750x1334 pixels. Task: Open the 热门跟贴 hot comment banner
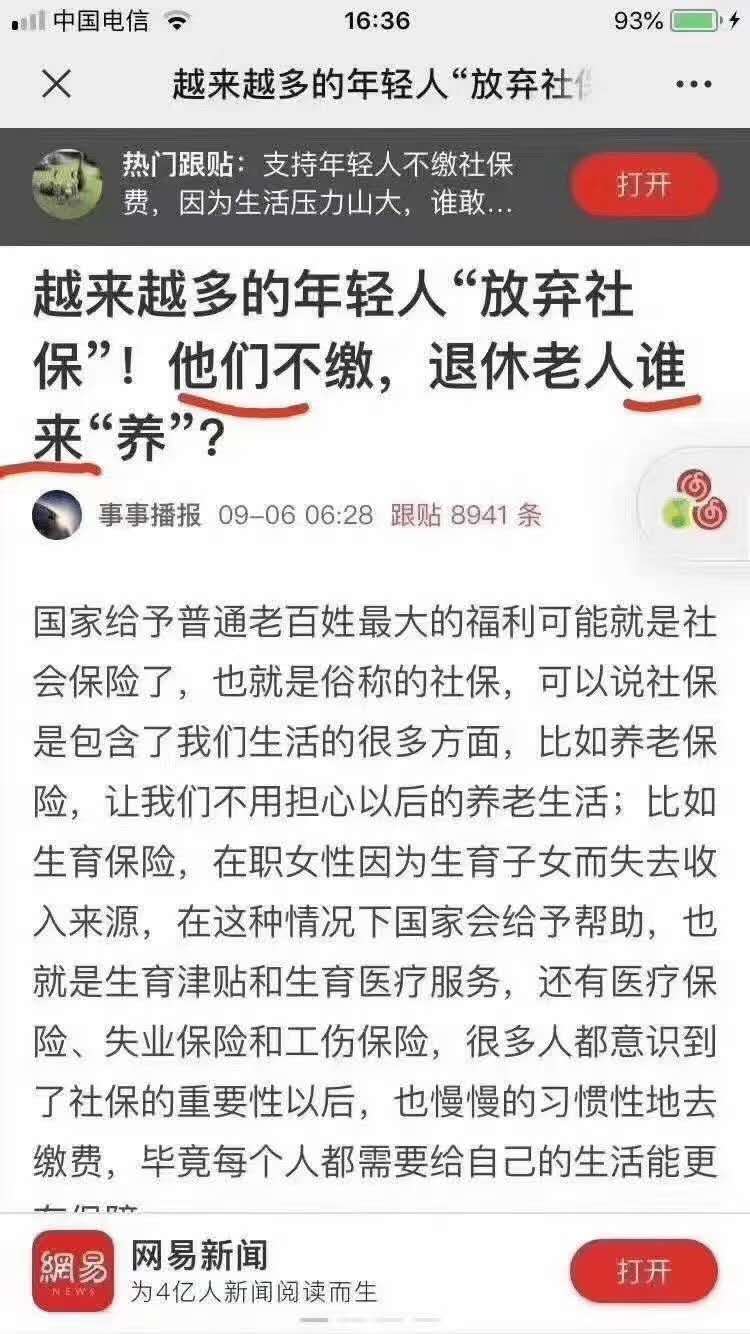tap(316, 185)
